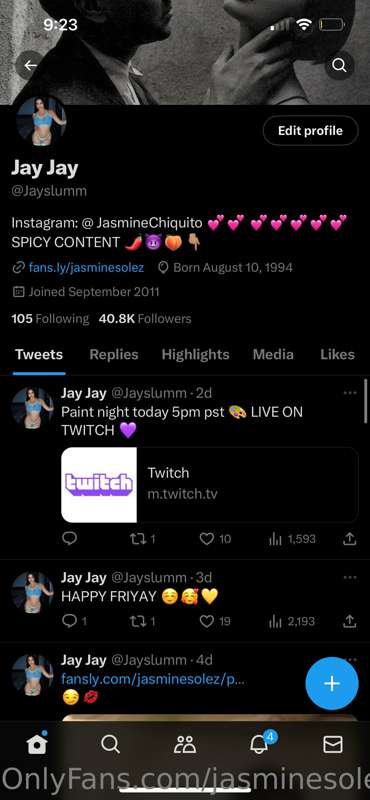Share the Paint night tweet

coord(349,539)
